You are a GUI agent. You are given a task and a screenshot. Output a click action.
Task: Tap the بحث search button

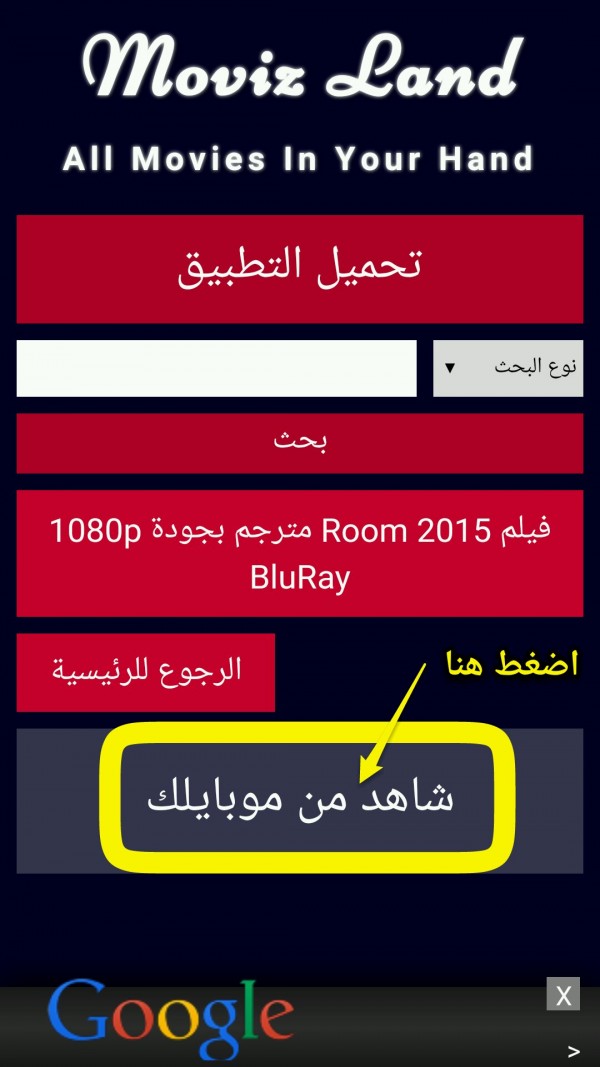click(x=299, y=443)
